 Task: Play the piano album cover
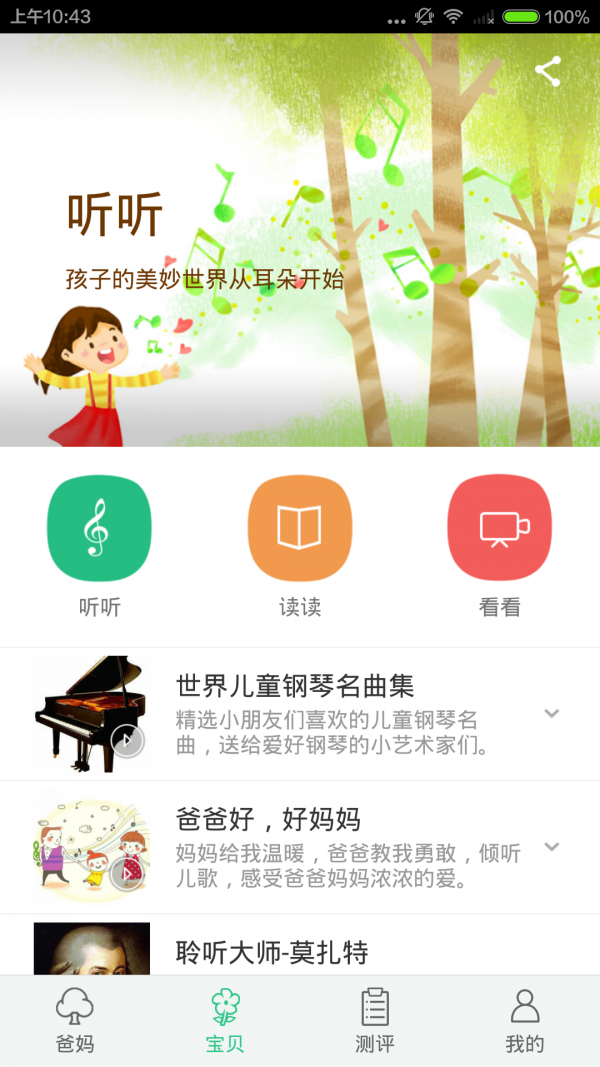127,740
